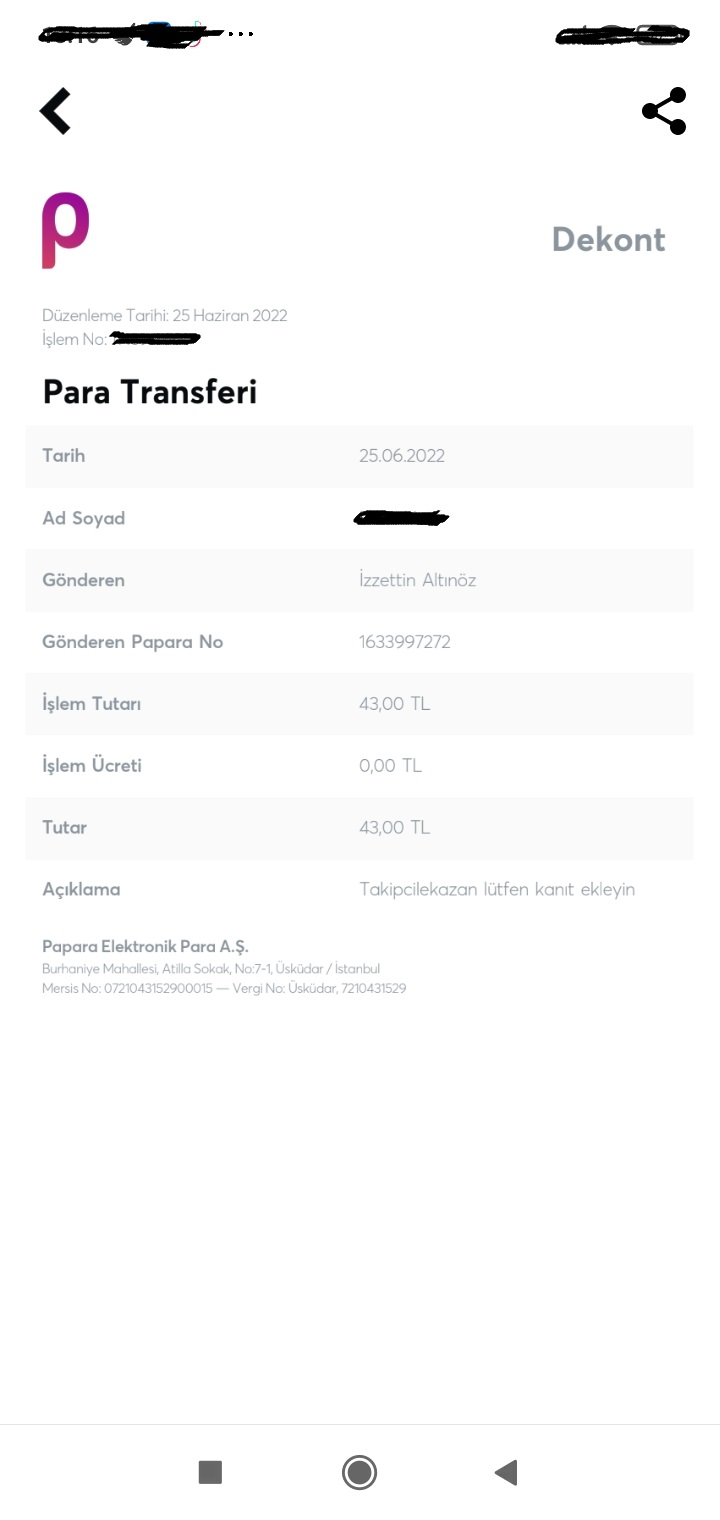Go back using the top-left arrow
Screen dimensions: 720x1520
(56, 111)
